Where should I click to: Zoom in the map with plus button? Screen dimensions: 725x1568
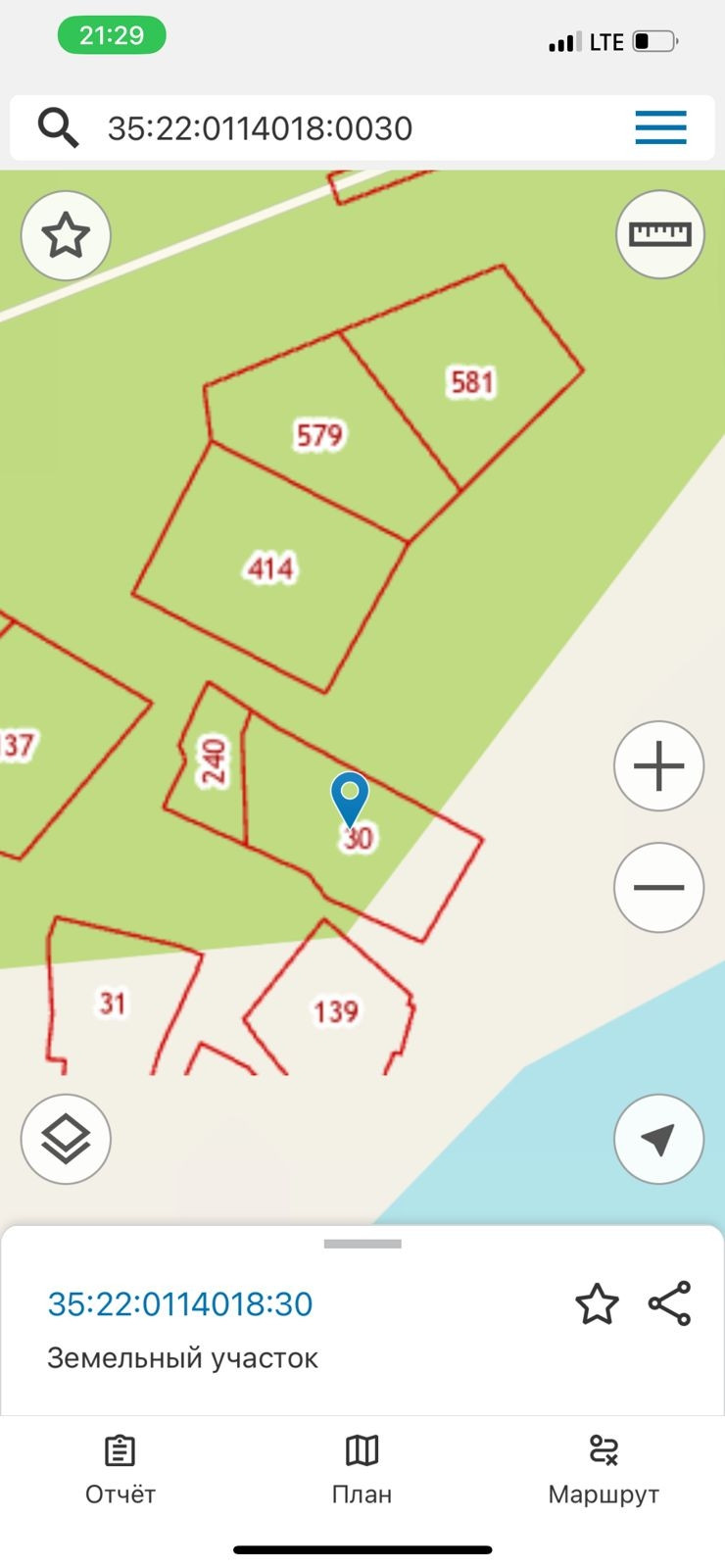658,766
